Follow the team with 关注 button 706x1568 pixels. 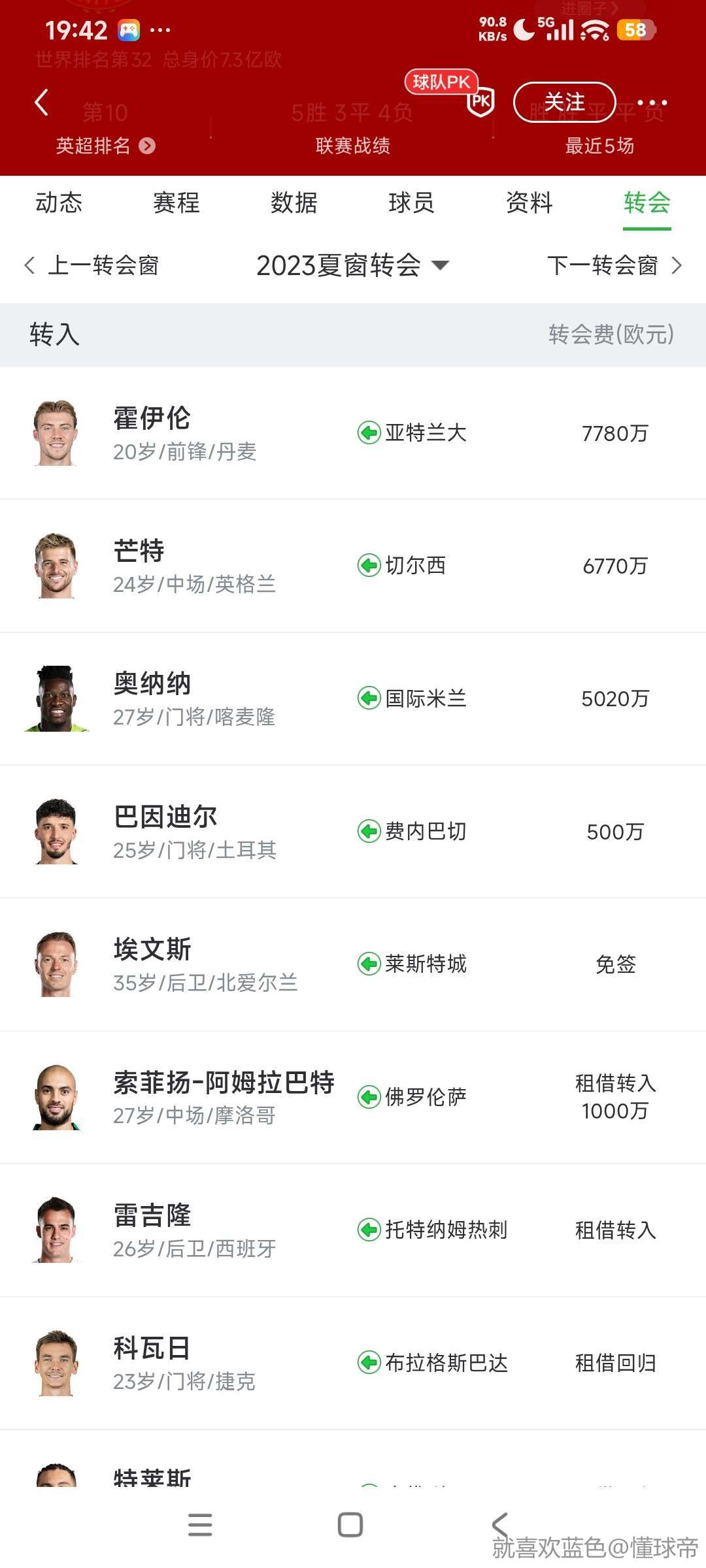[x=564, y=102]
